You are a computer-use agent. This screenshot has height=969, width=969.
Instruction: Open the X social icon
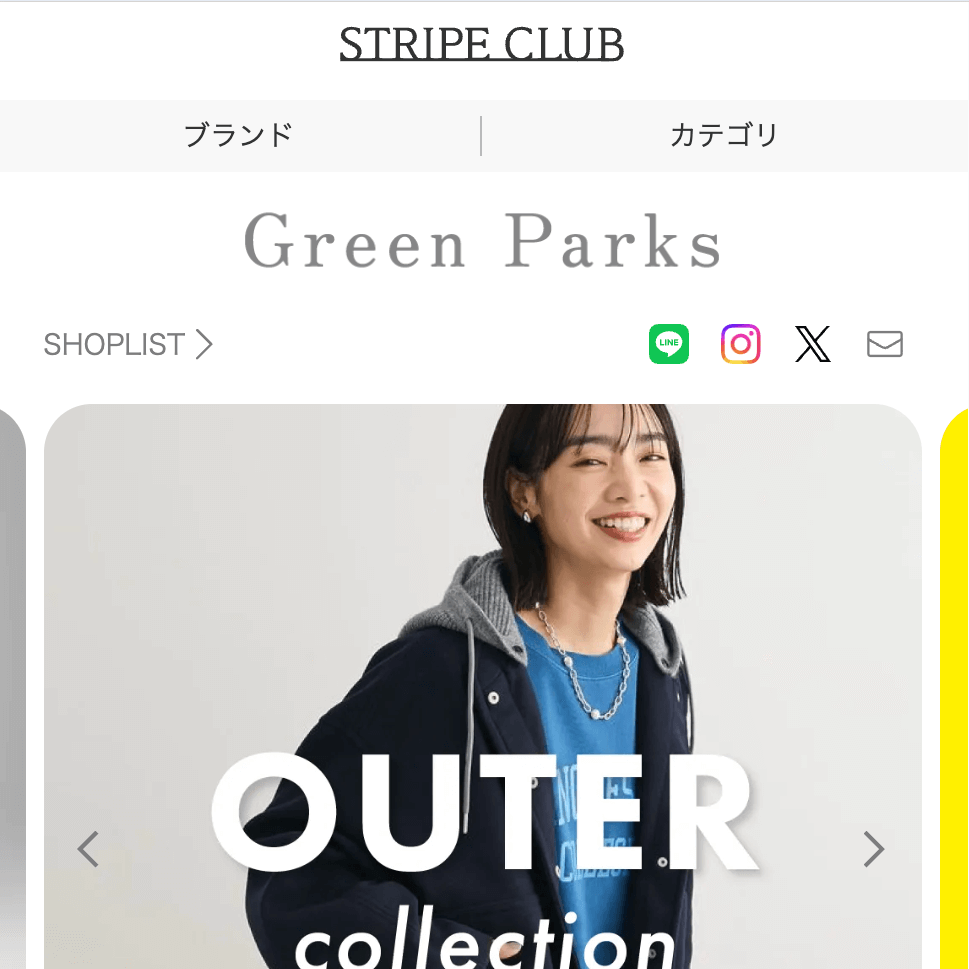pos(813,345)
